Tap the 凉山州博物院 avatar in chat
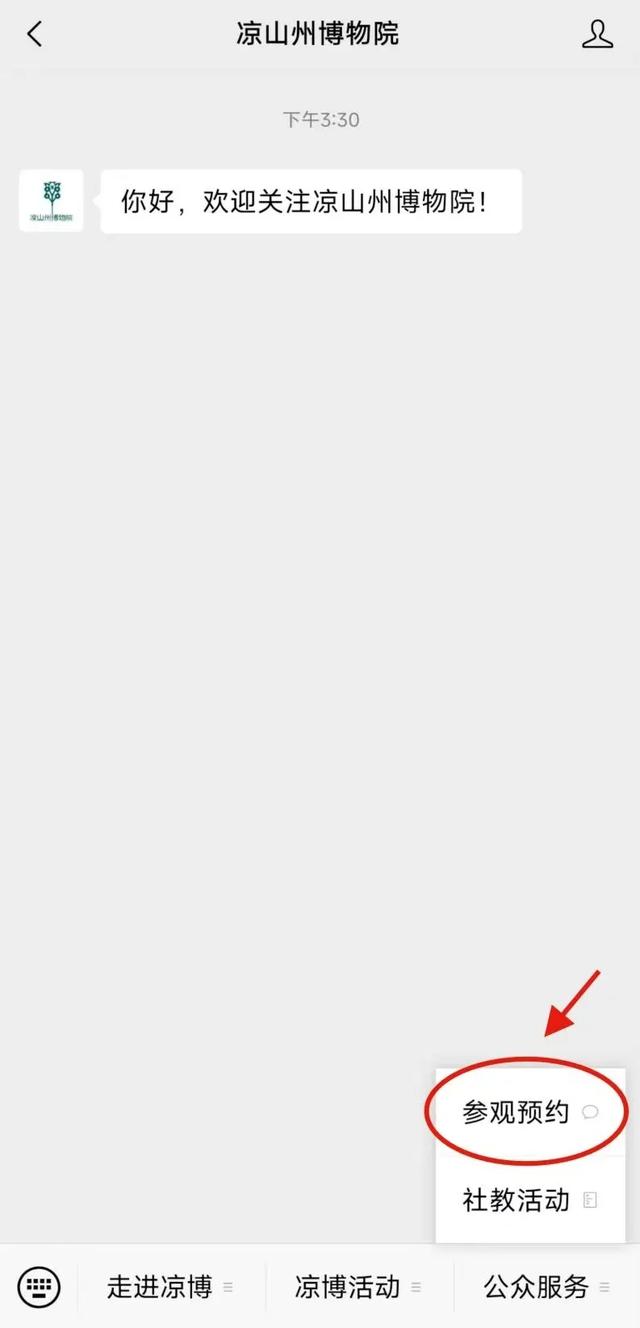This screenshot has width=640, height=1328. pyautogui.click(x=51, y=201)
